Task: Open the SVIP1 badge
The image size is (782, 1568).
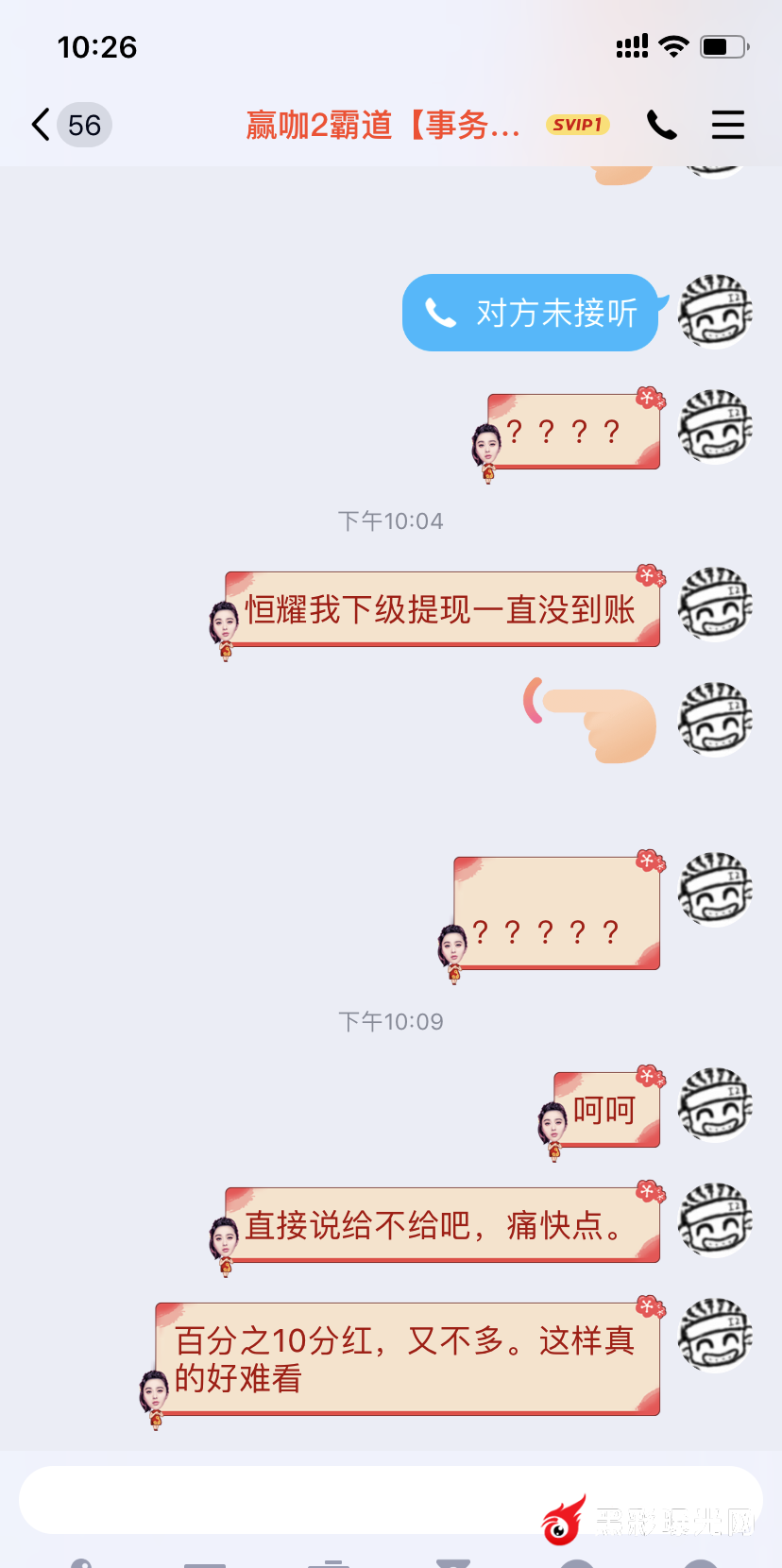Action: [x=577, y=125]
